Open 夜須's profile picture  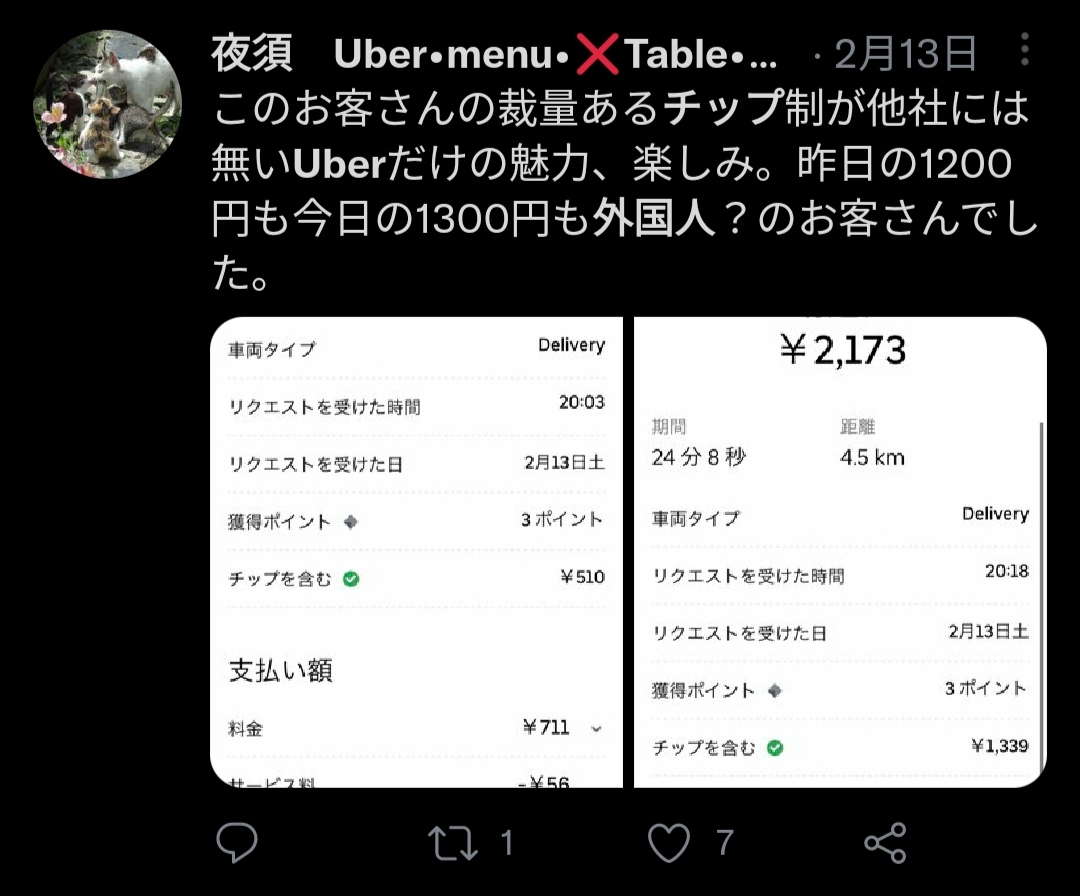point(108,104)
